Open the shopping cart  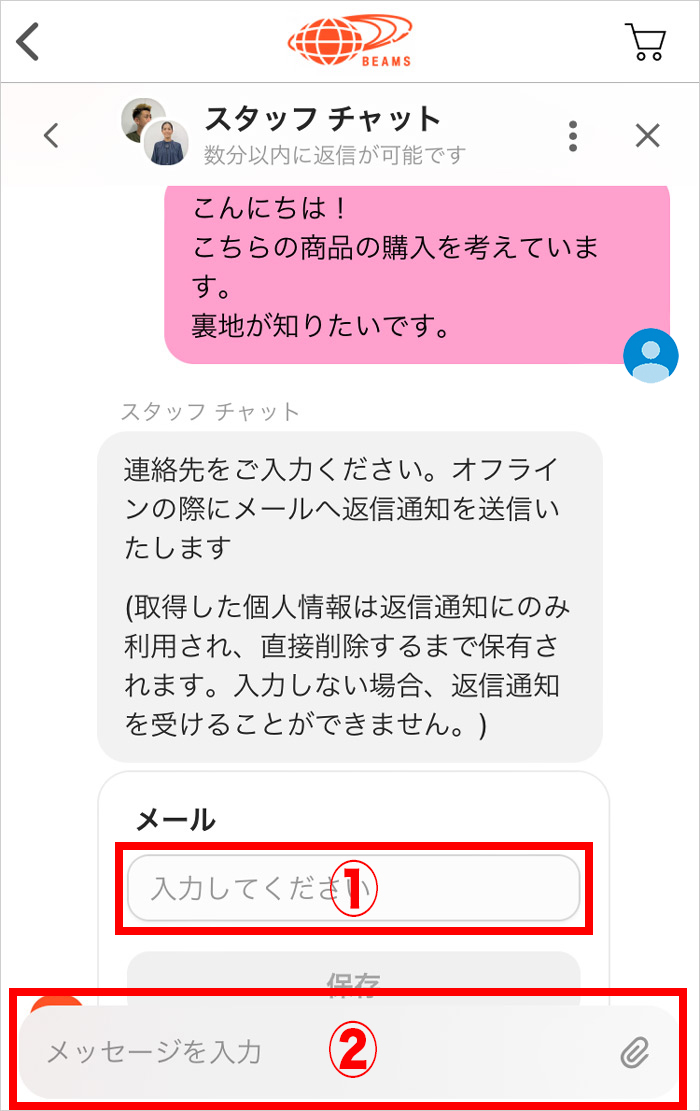[x=645, y=42]
